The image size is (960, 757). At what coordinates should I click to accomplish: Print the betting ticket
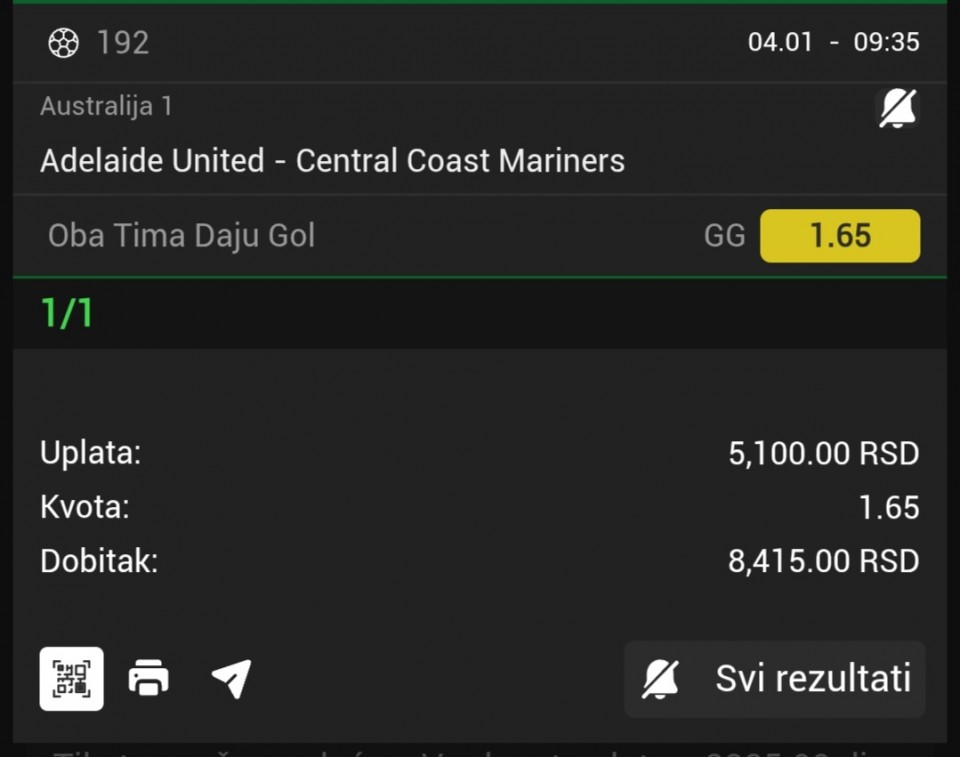[149, 680]
